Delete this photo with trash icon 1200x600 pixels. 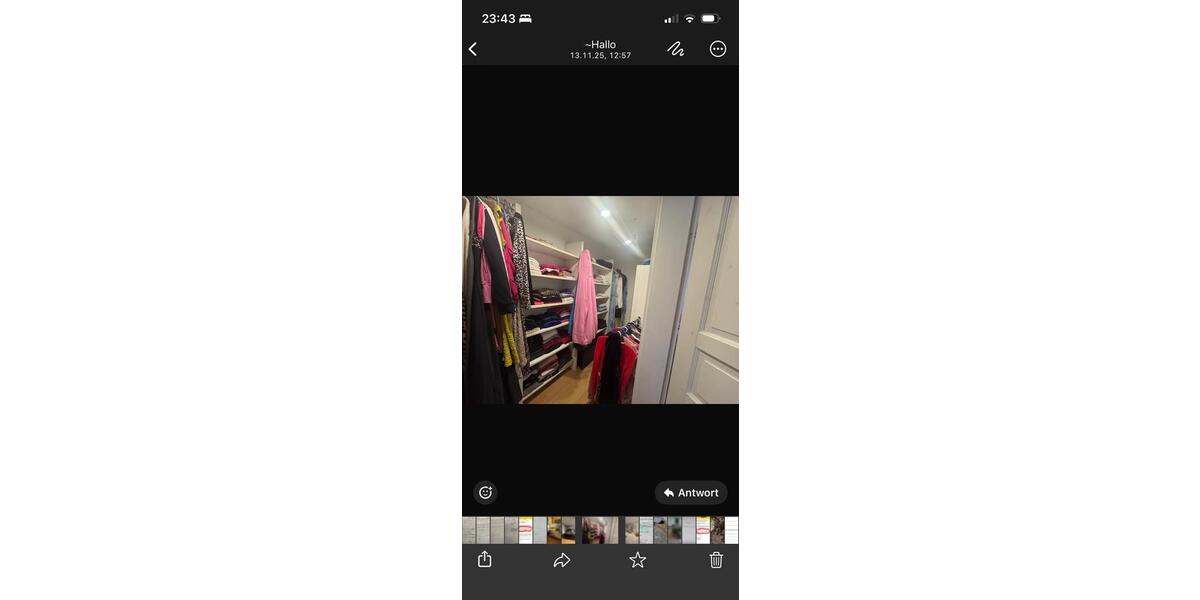(716, 560)
